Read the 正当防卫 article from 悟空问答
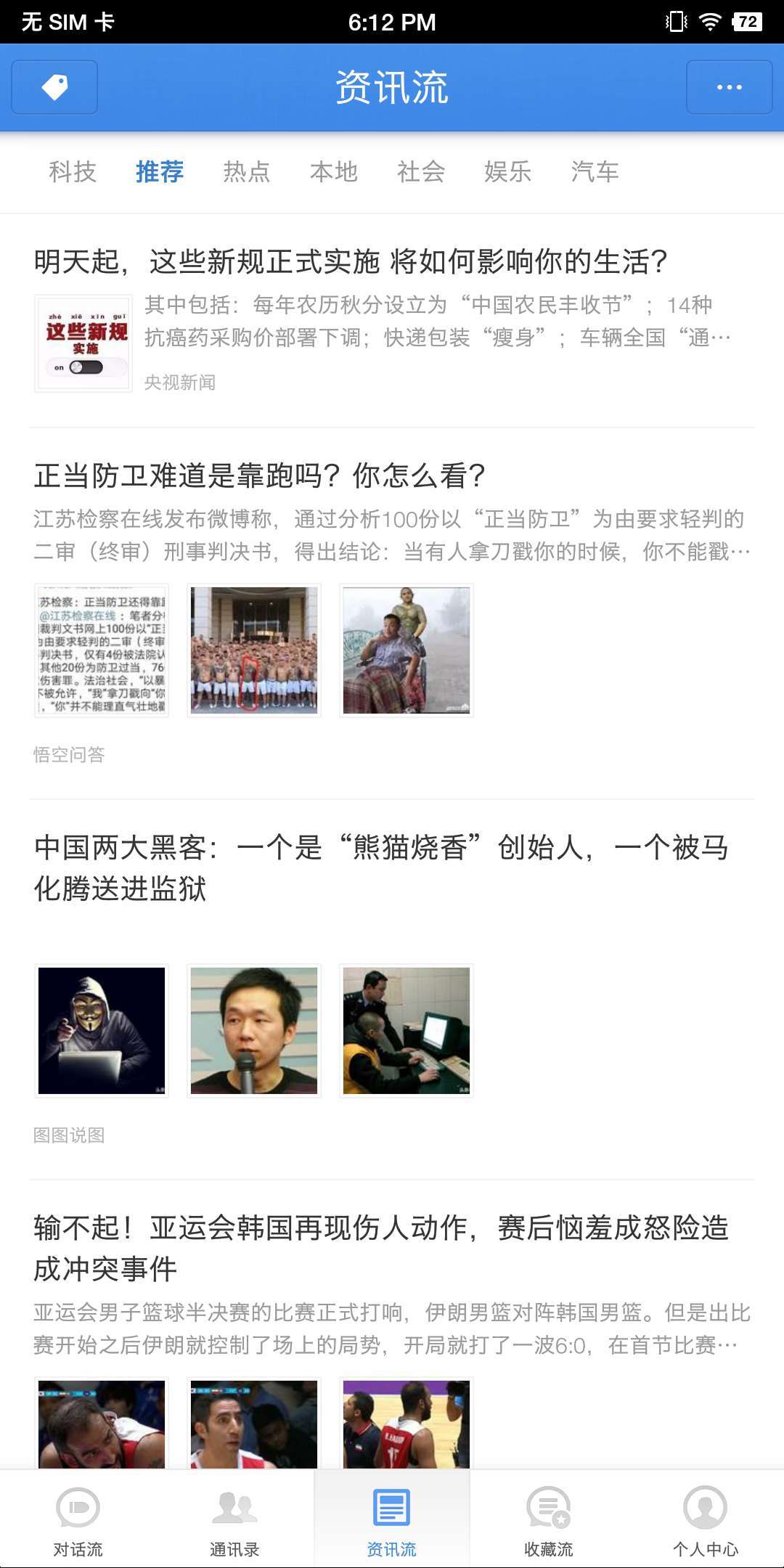 click(x=259, y=476)
